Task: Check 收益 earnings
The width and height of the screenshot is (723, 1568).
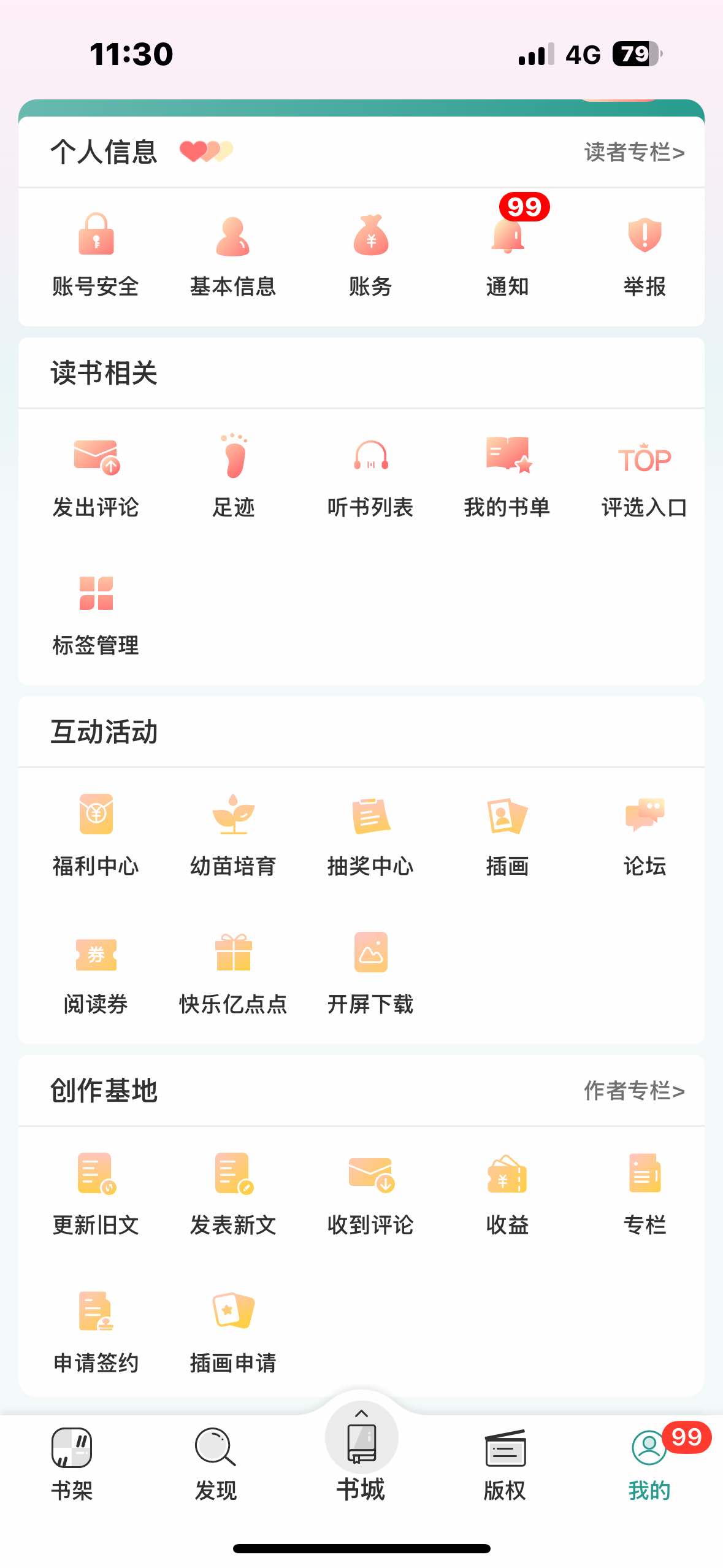Action: (508, 1194)
